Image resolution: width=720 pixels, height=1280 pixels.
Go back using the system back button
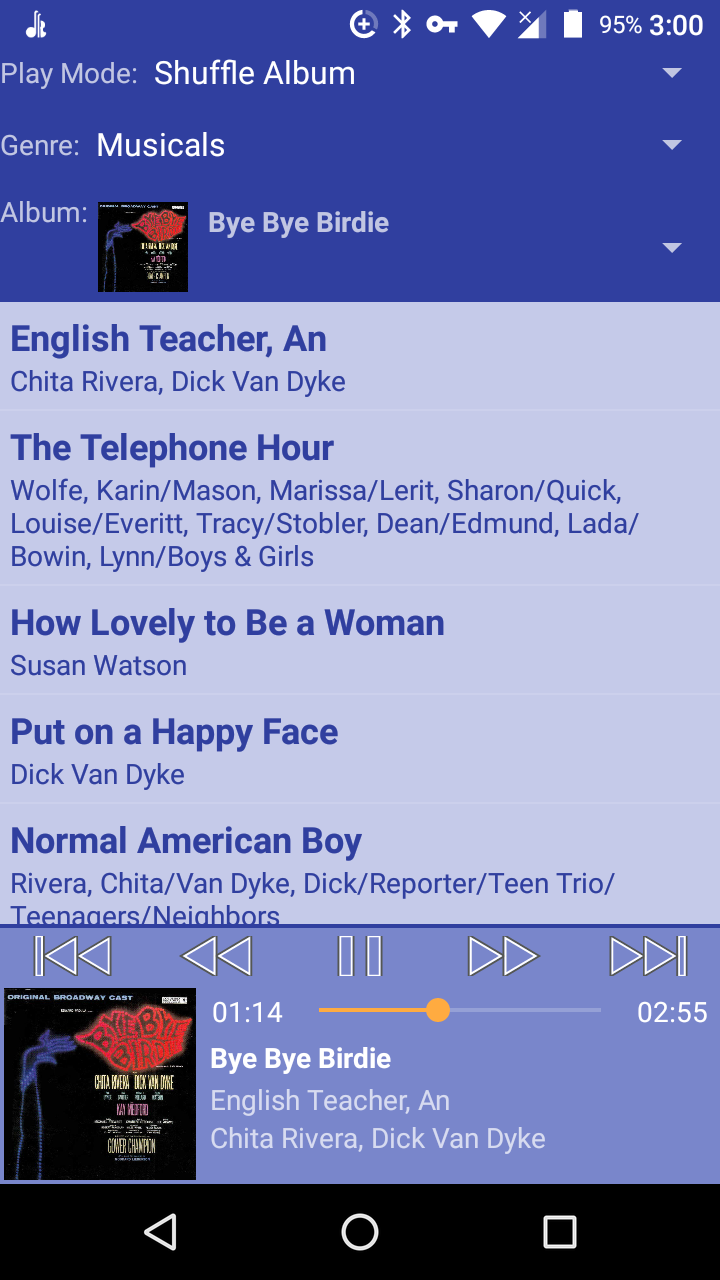click(x=160, y=1232)
